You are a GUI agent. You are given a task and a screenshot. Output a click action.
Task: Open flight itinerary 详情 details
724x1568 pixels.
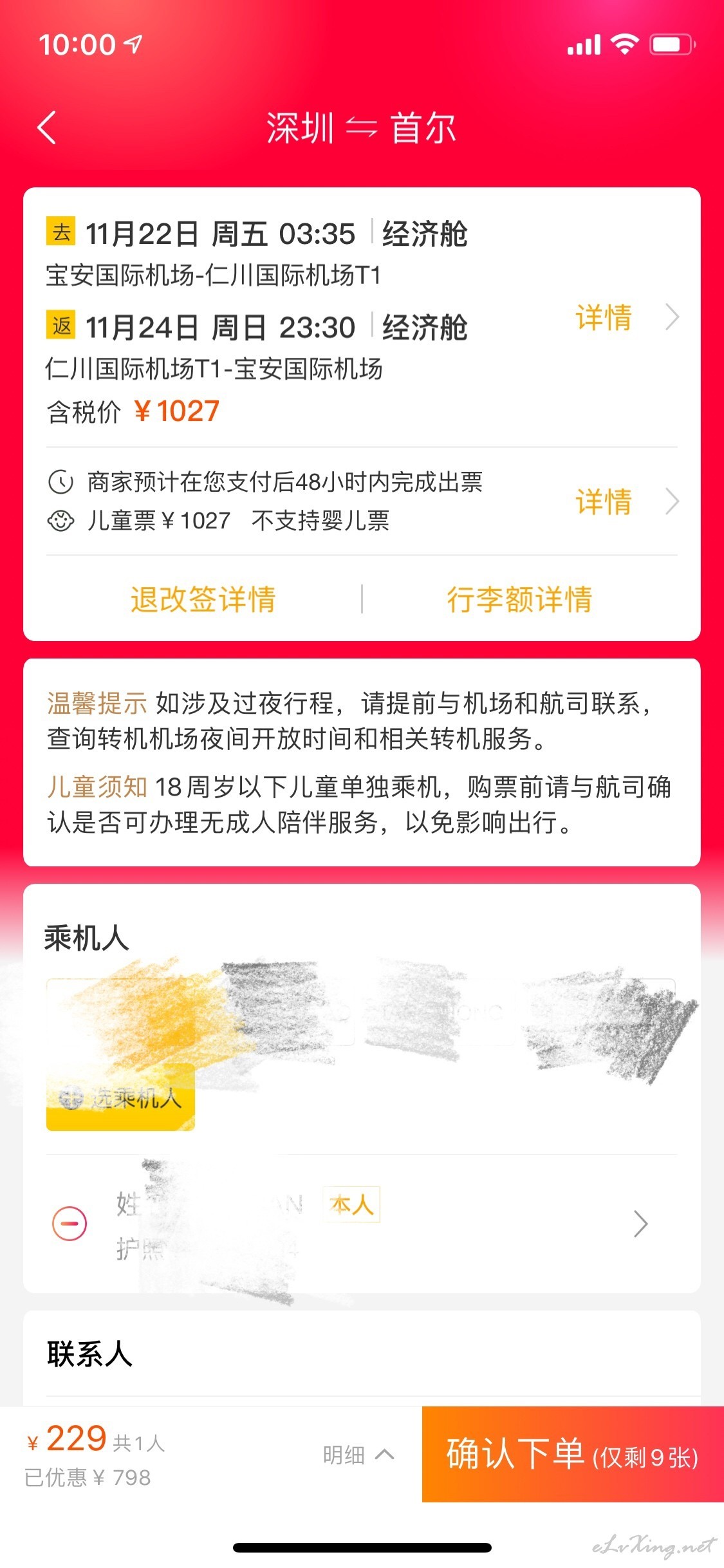[x=627, y=318]
